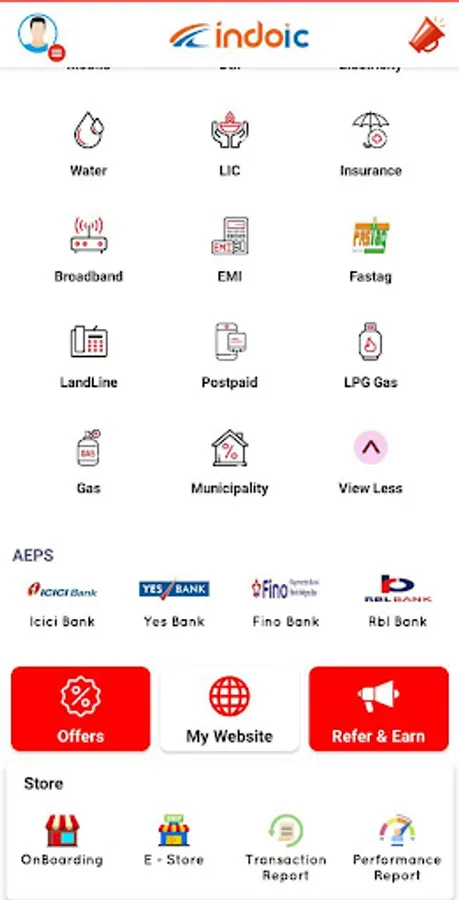Open Municipality payment
This screenshot has height=900, width=459.
pos(230,462)
